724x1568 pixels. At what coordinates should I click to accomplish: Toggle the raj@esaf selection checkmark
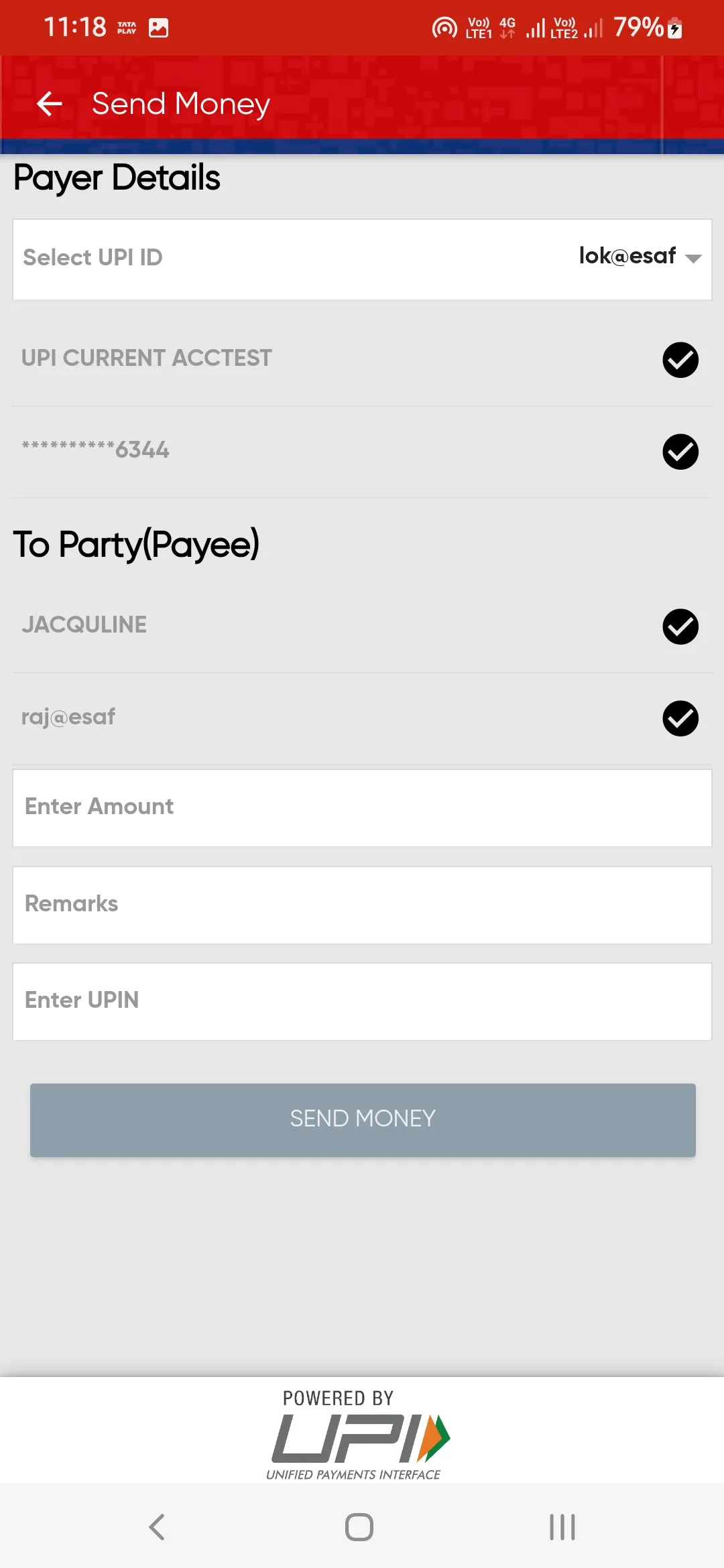pos(680,718)
